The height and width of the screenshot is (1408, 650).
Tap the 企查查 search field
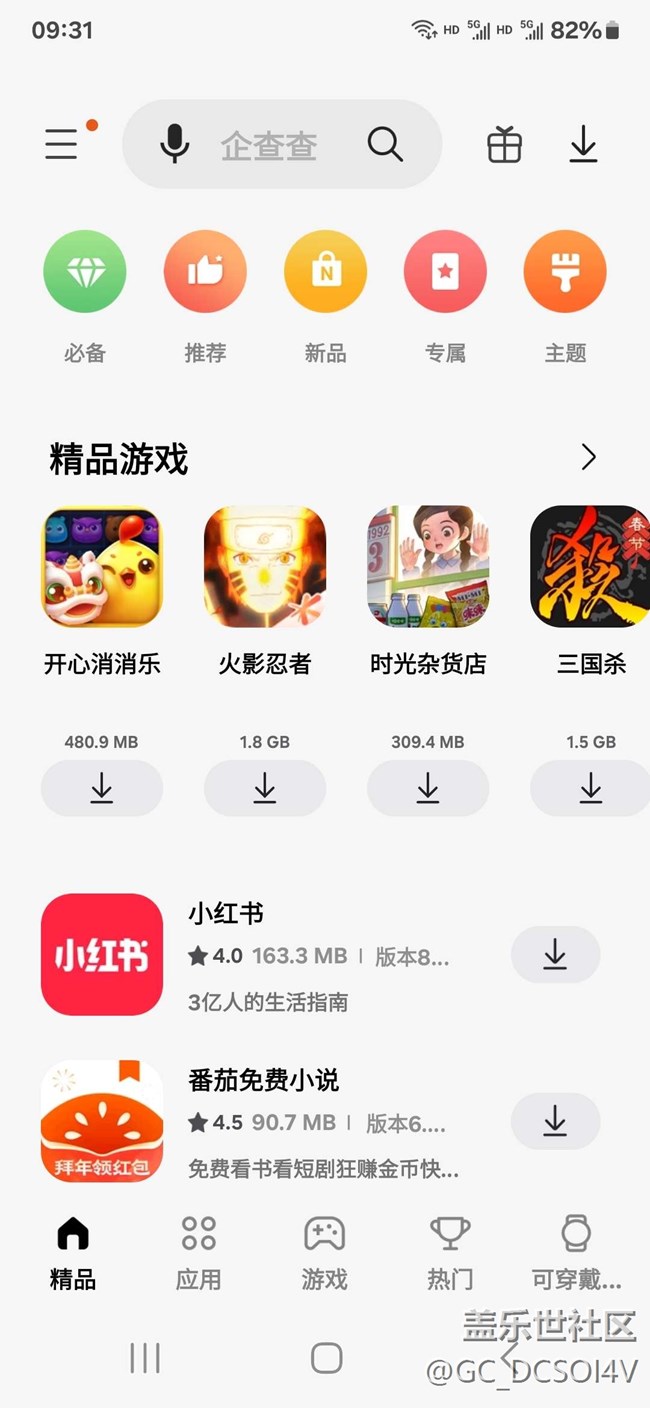pos(269,146)
